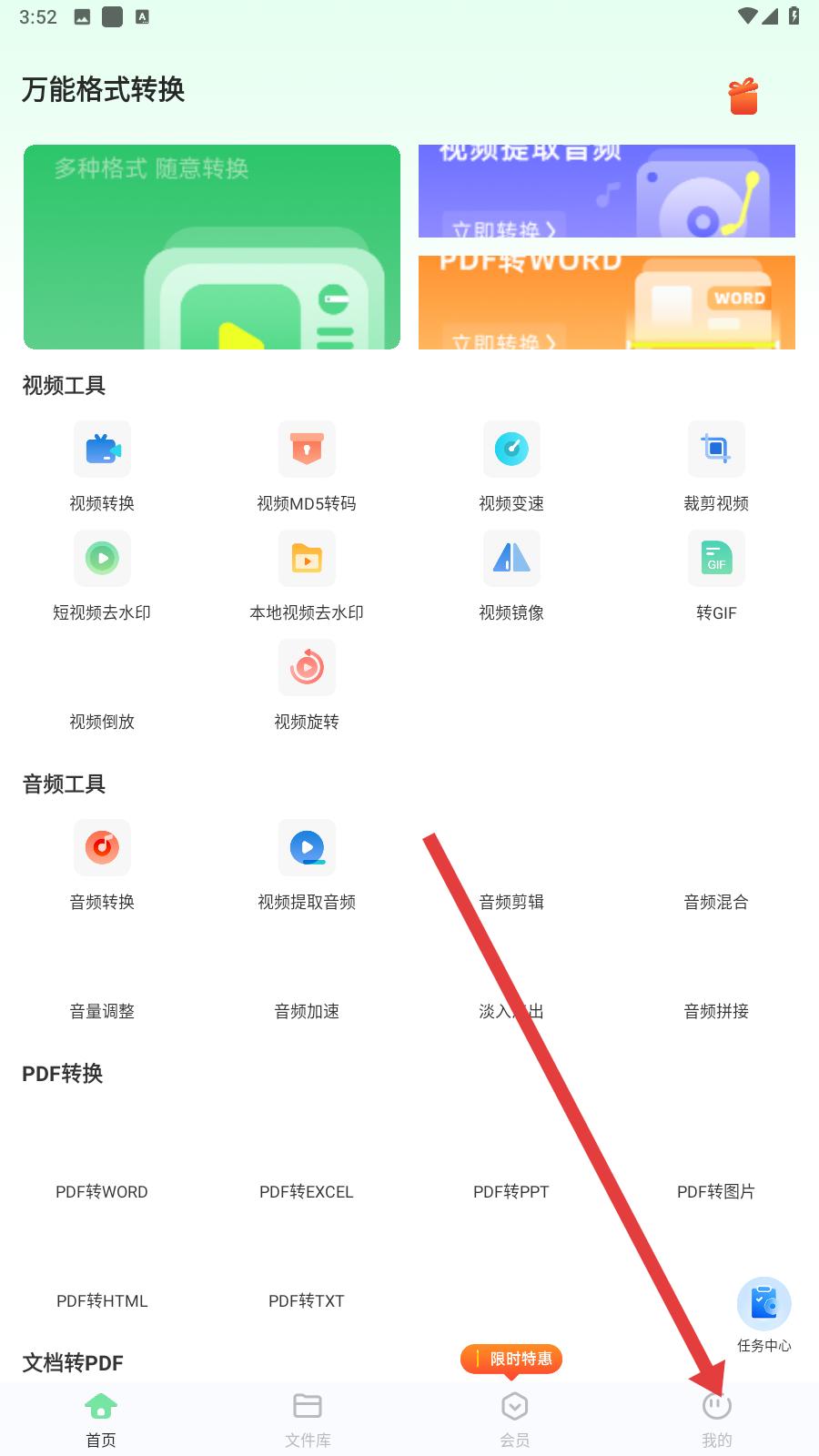Open the 视频转换 tool
Screen dimensions: 819x1456
(102, 467)
